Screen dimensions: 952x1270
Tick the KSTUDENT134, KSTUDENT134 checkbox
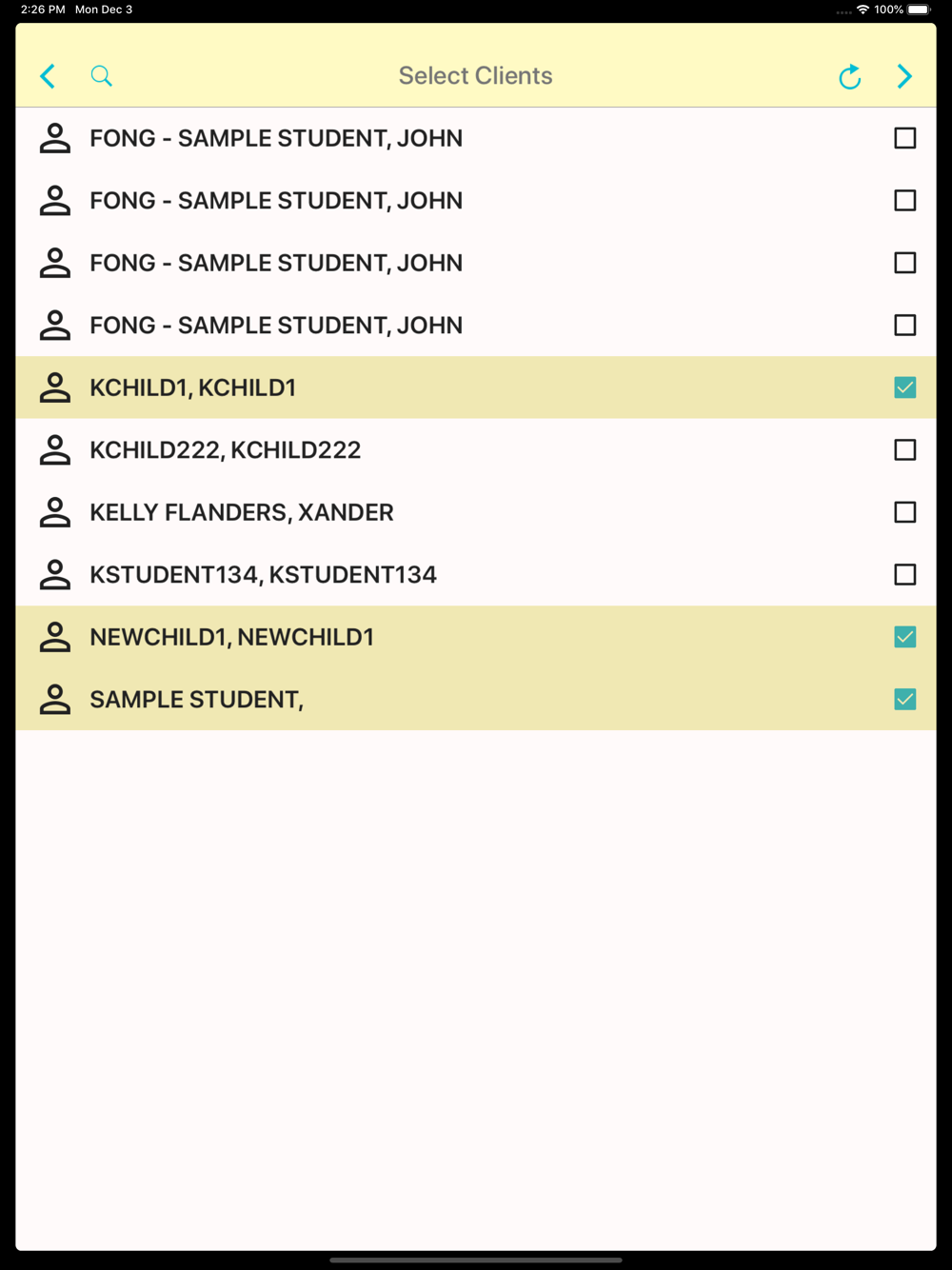point(905,575)
